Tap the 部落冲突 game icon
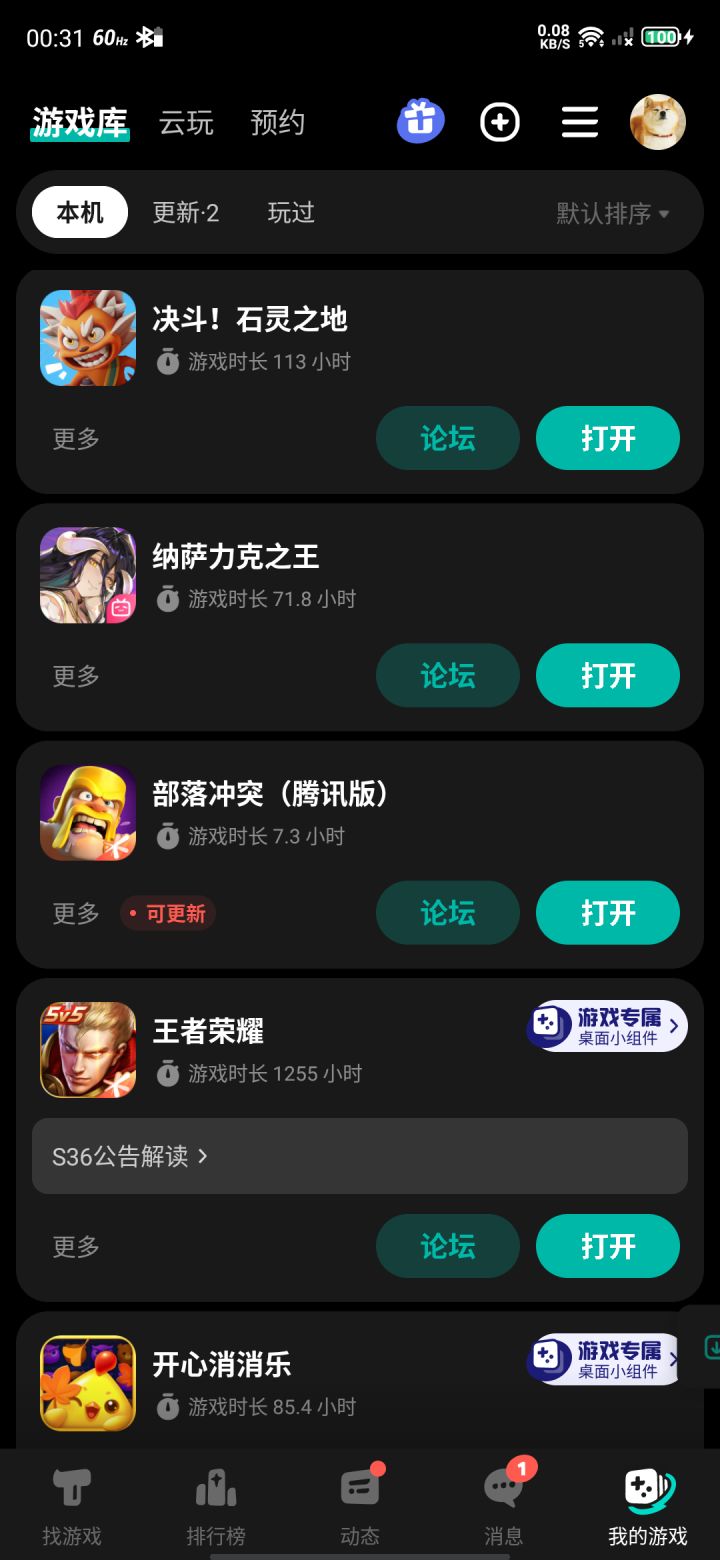This screenshot has height=1560, width=720. coord(87,812)
